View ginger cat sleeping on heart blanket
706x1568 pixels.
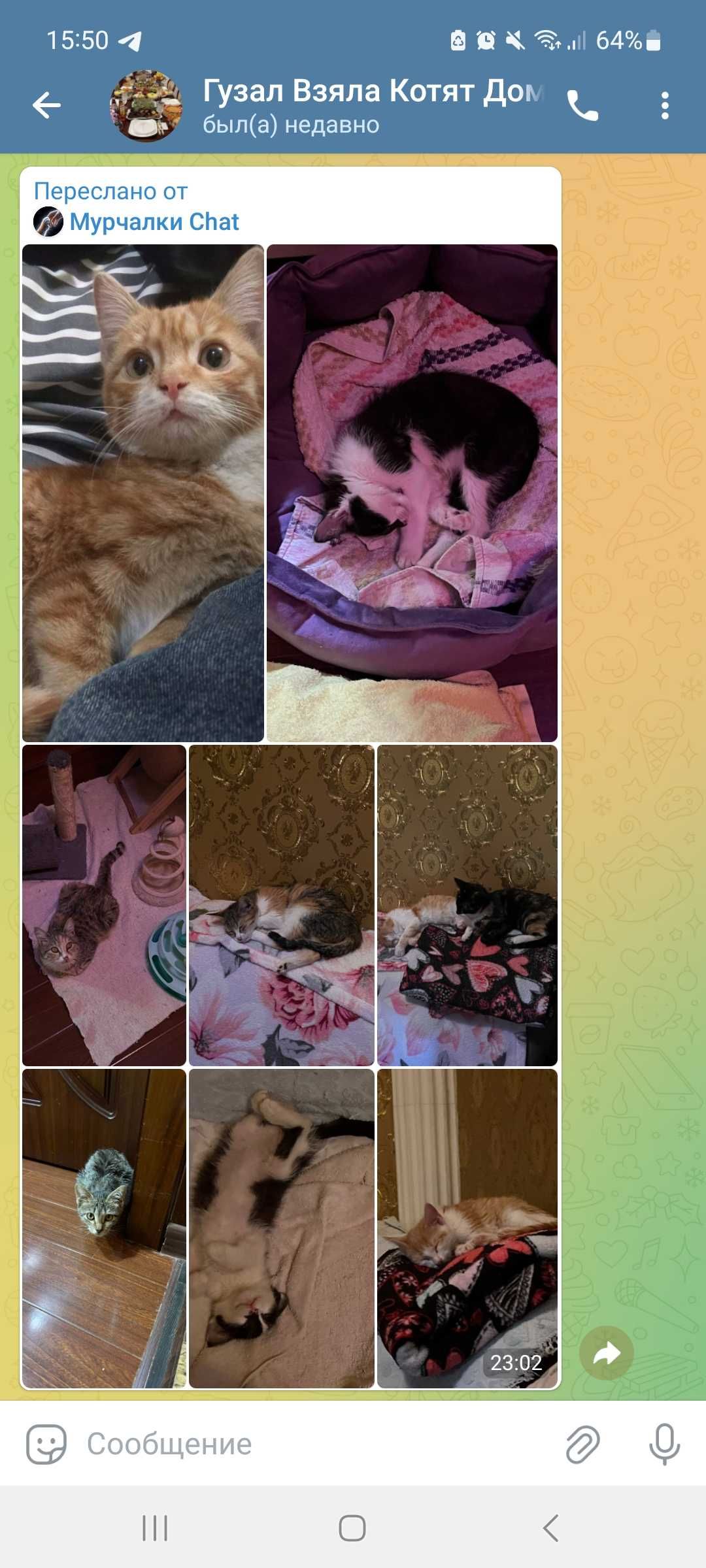pyautogui.click(x=467, y=1215)
